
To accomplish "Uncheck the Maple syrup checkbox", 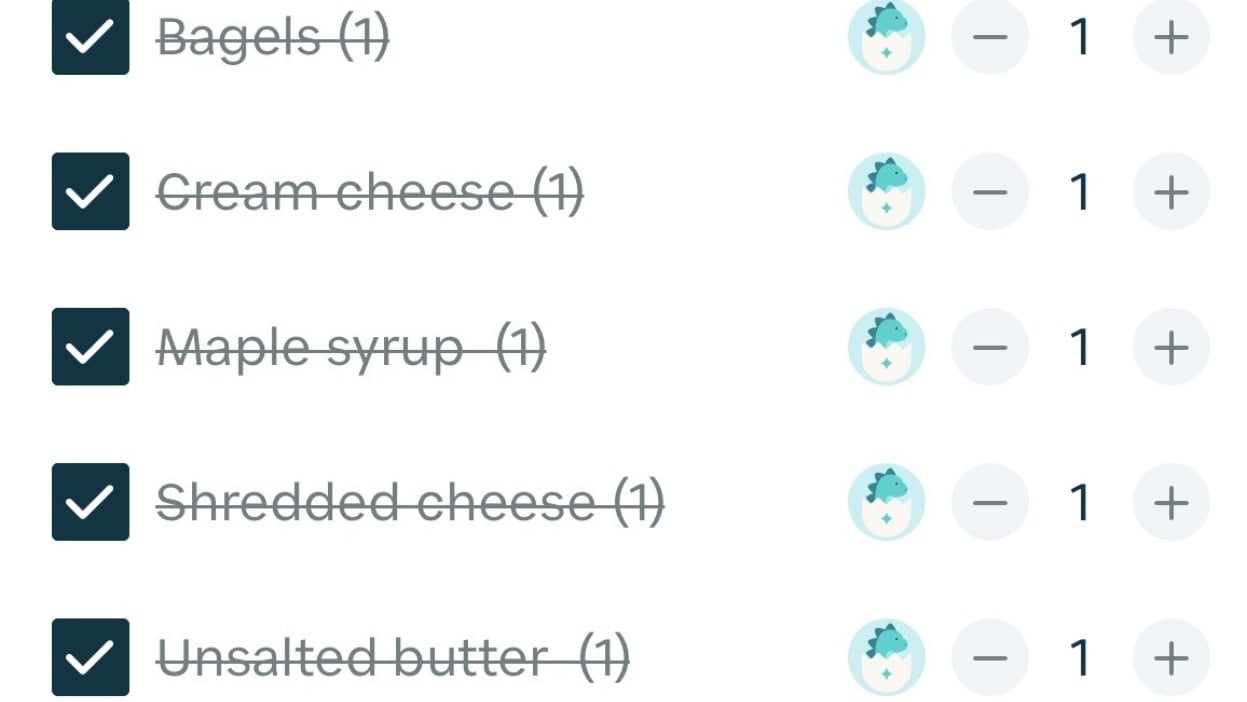I will pyautogui.click(x=90, y=347).
